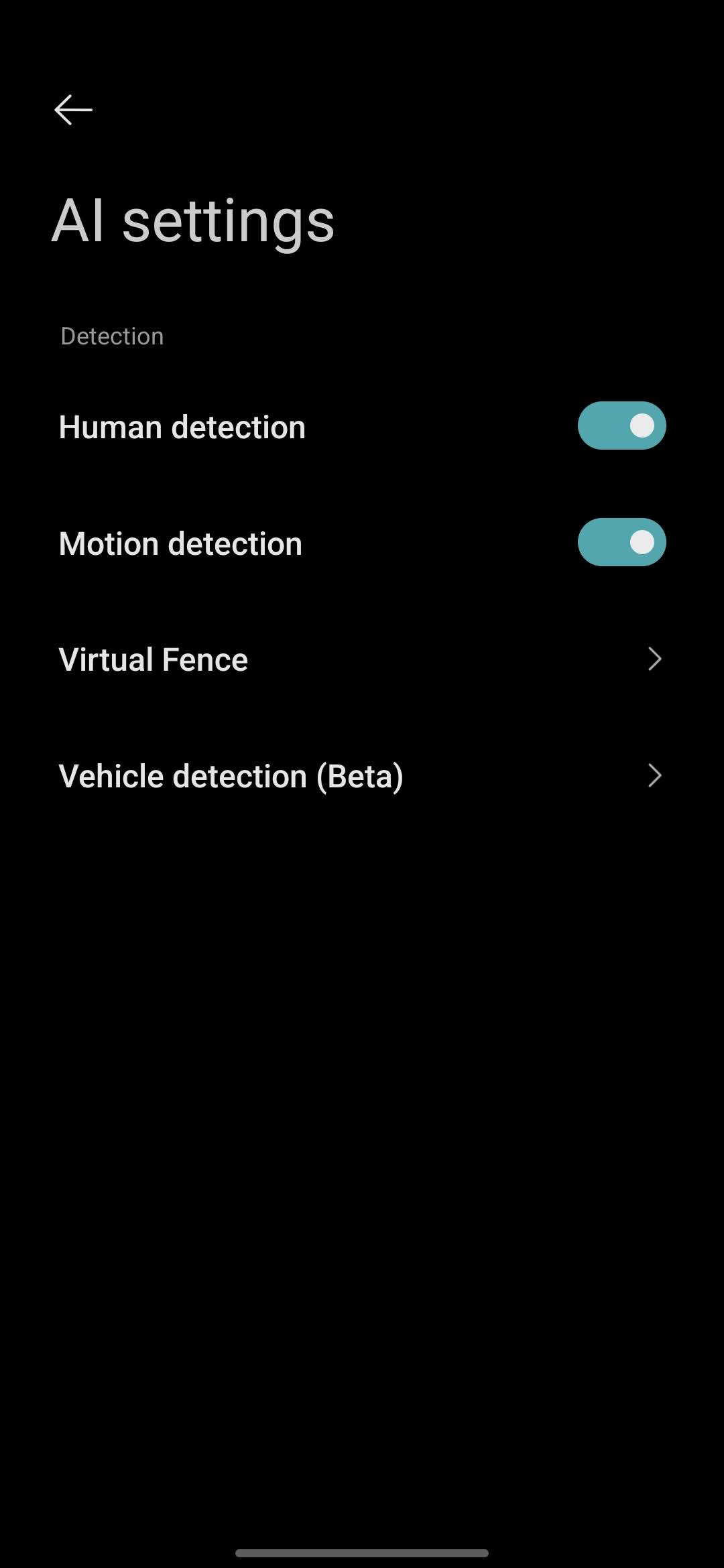Screen dimensions: 724x1568
Task: Open Vehicle detection (Beta)
Action: [362, 776]
